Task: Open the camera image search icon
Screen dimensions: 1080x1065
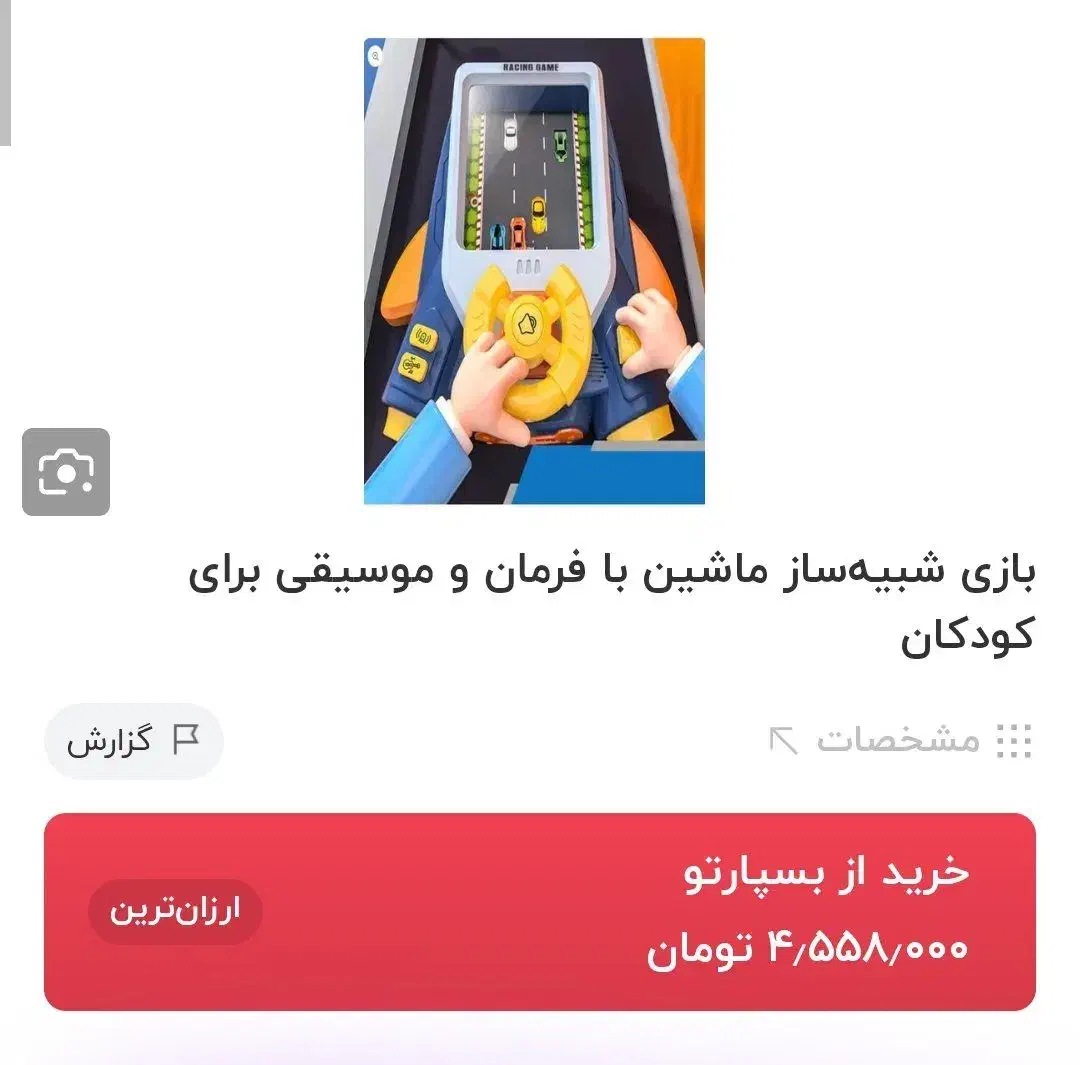Action: [66, 472]
